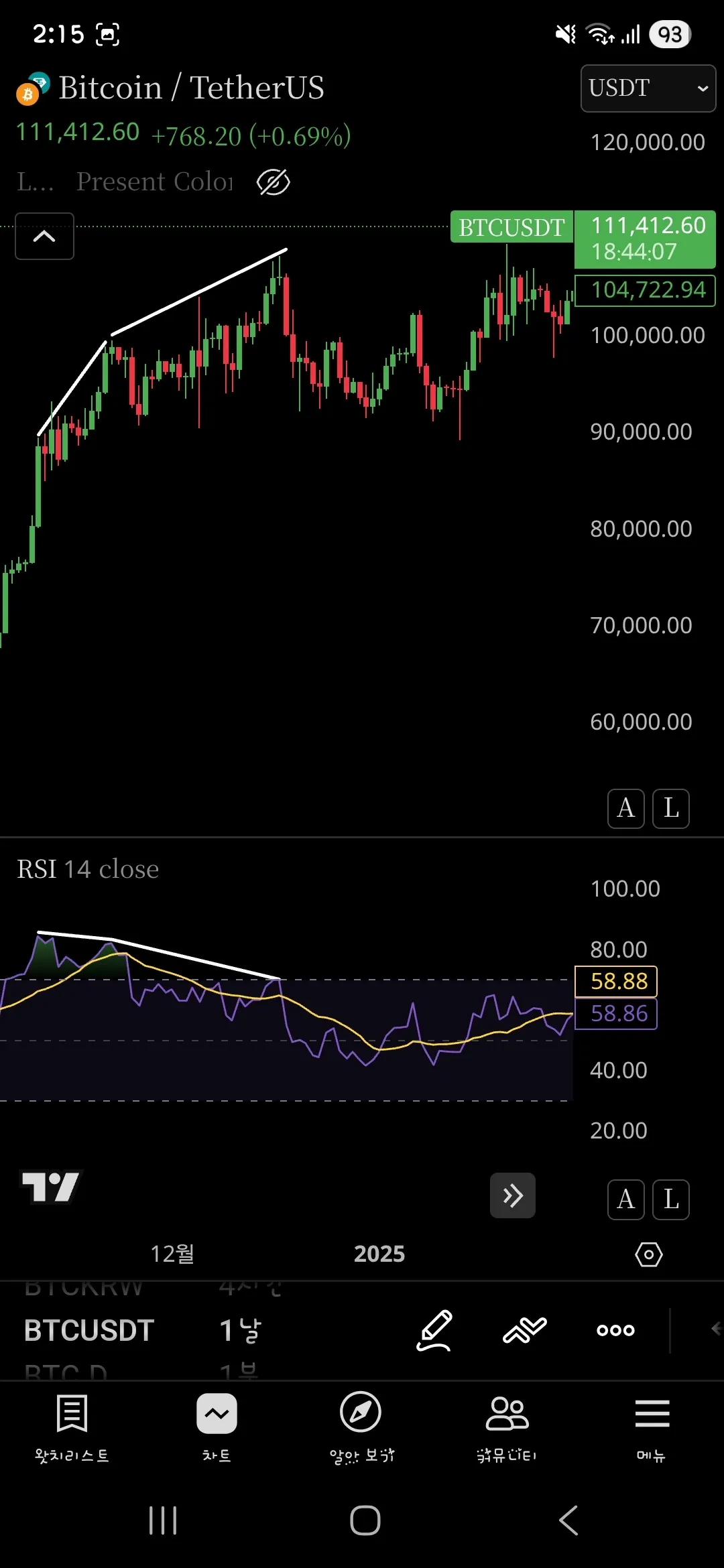The image size is (724, 1568).
Task: Collapse the indicator legend arrow
Action: click(44, 236)
